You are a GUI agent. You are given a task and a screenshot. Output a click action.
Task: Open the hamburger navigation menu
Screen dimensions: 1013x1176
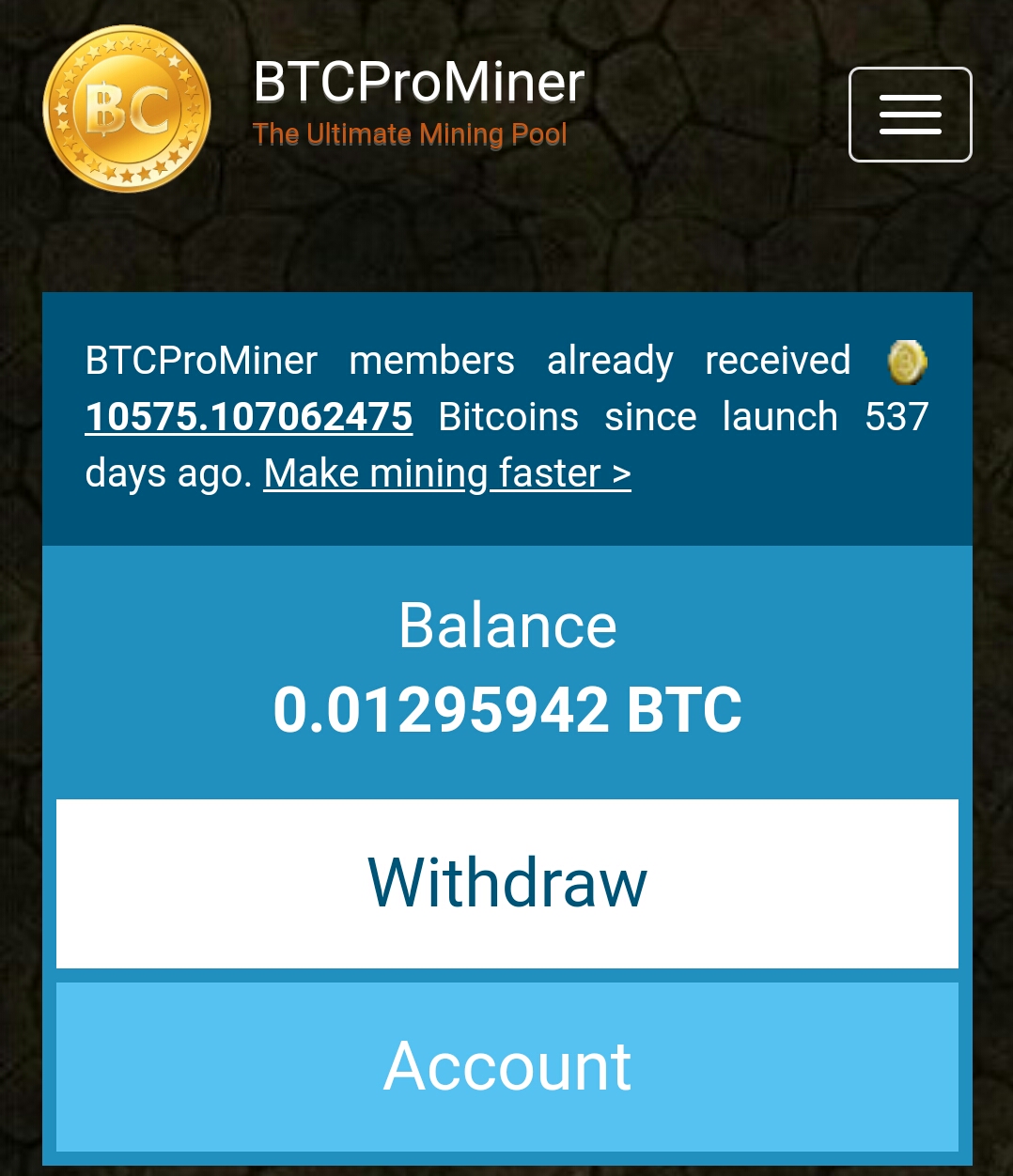[x=910, y=115]
